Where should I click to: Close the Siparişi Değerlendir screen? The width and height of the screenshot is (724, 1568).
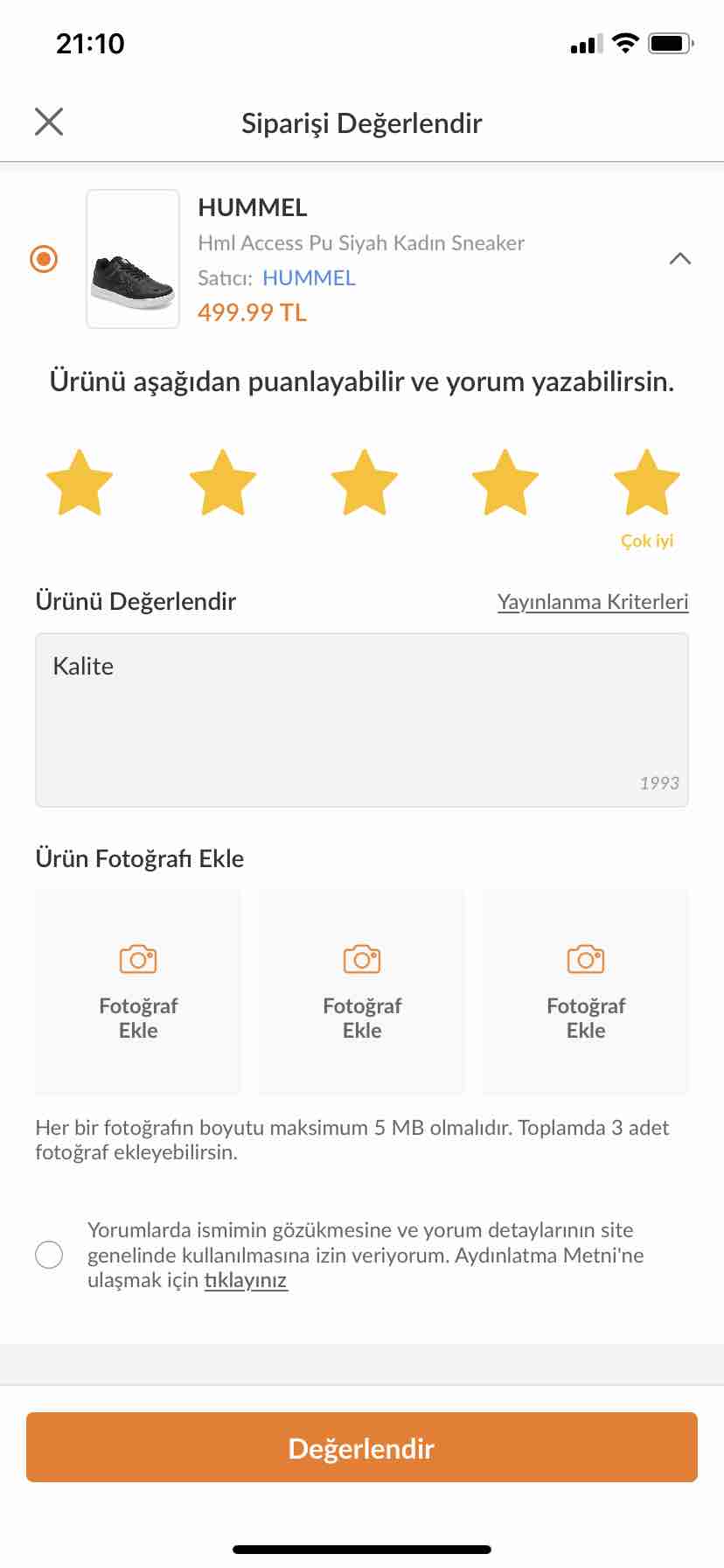(49, 122)
